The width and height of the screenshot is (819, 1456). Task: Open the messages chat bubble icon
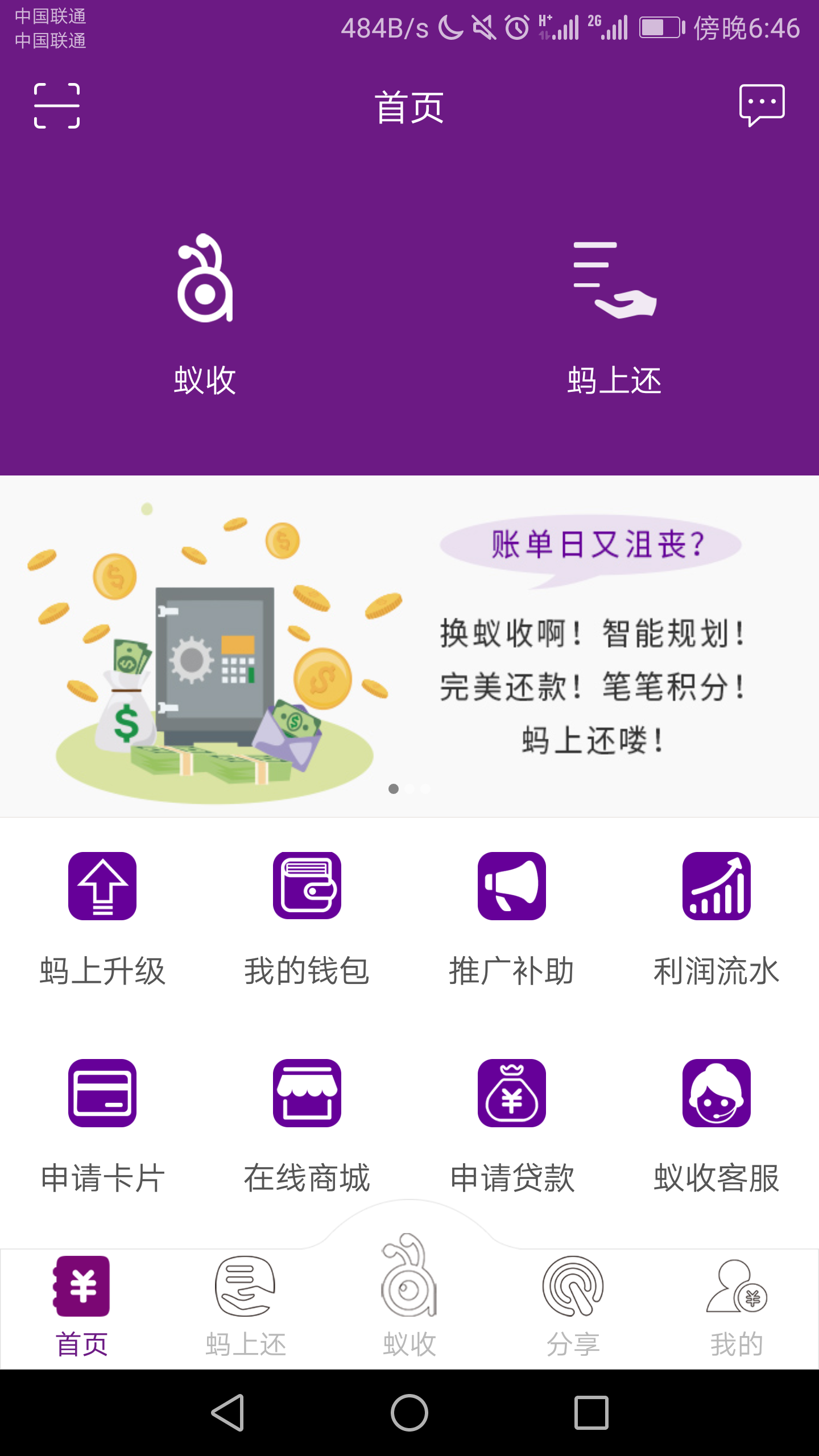(x=762, y=106)
